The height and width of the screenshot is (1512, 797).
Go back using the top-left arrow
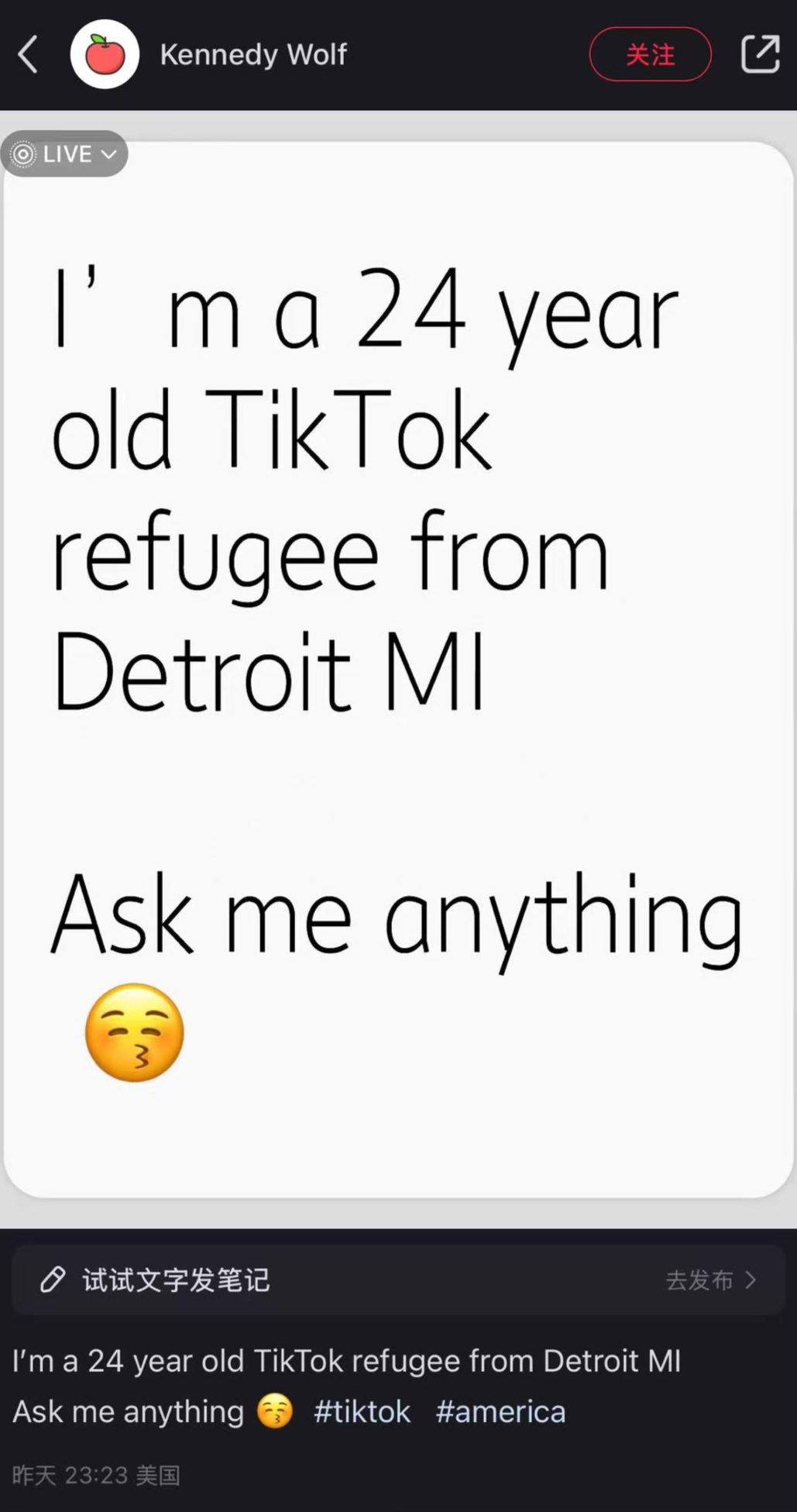pyautogui.click(x=28, y=54)
